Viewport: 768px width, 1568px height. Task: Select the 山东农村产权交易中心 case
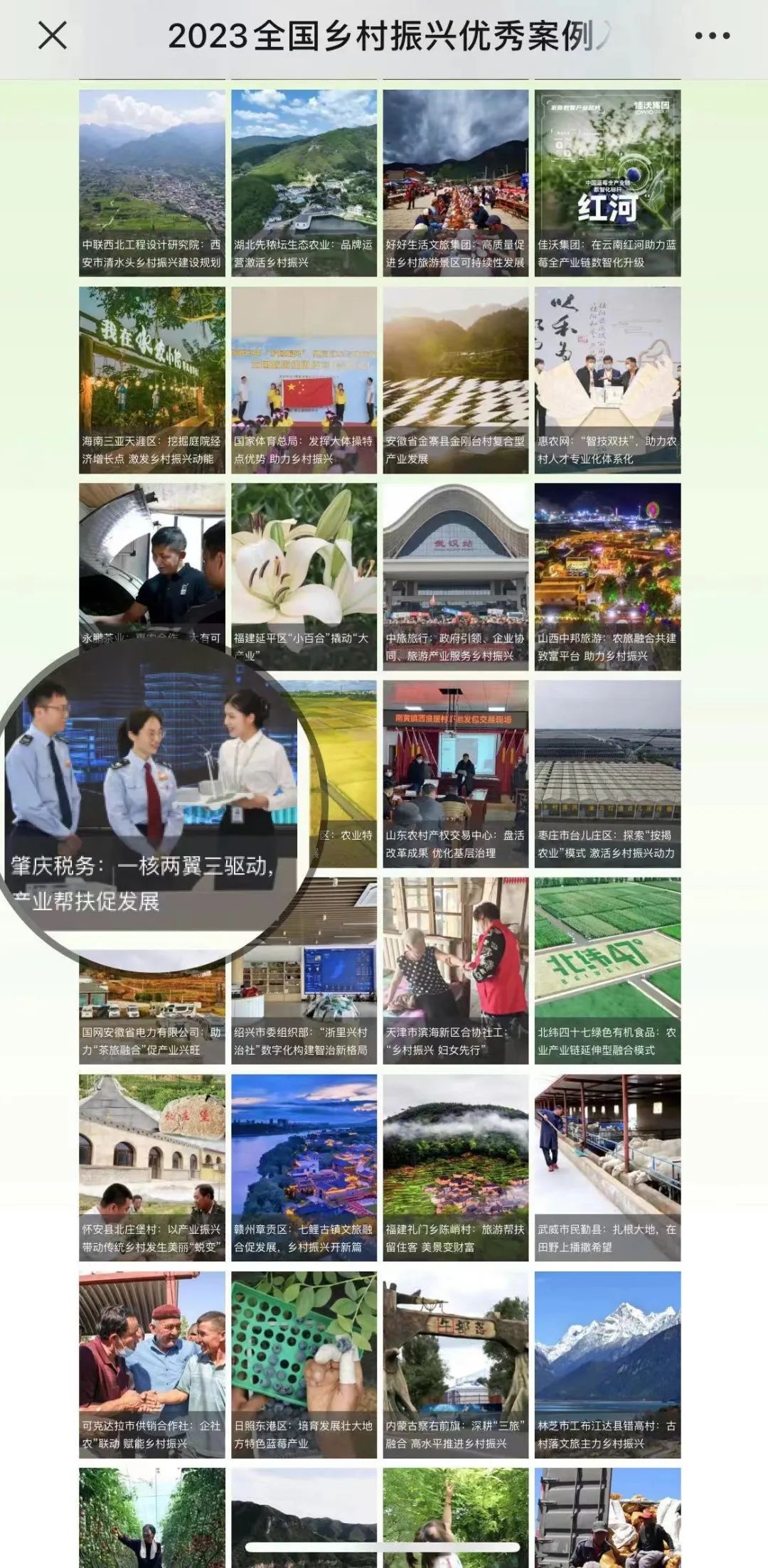pyautogui.click(x=456, y=774)
